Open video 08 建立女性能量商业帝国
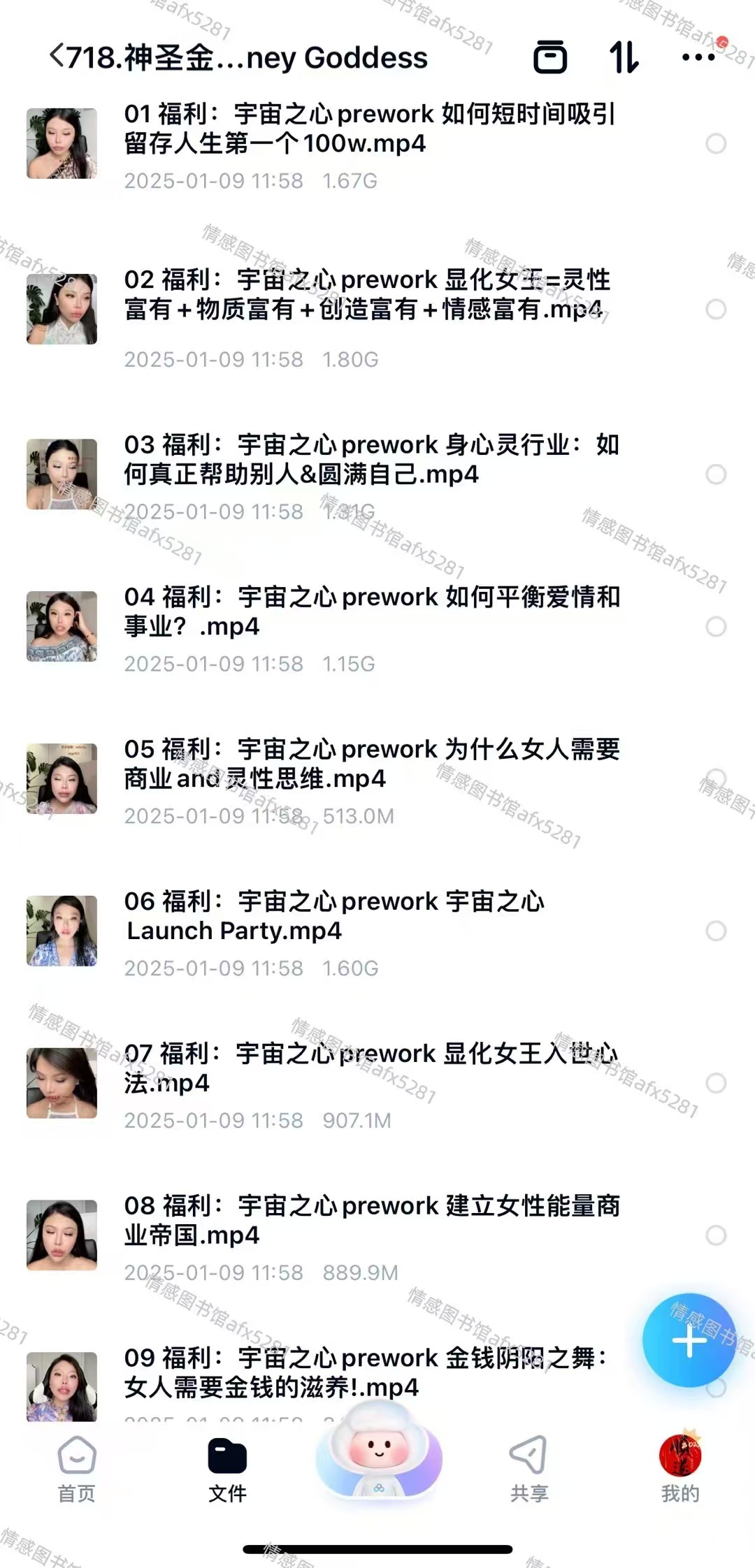755x1568 pixels. click(x=371, y=1220)
